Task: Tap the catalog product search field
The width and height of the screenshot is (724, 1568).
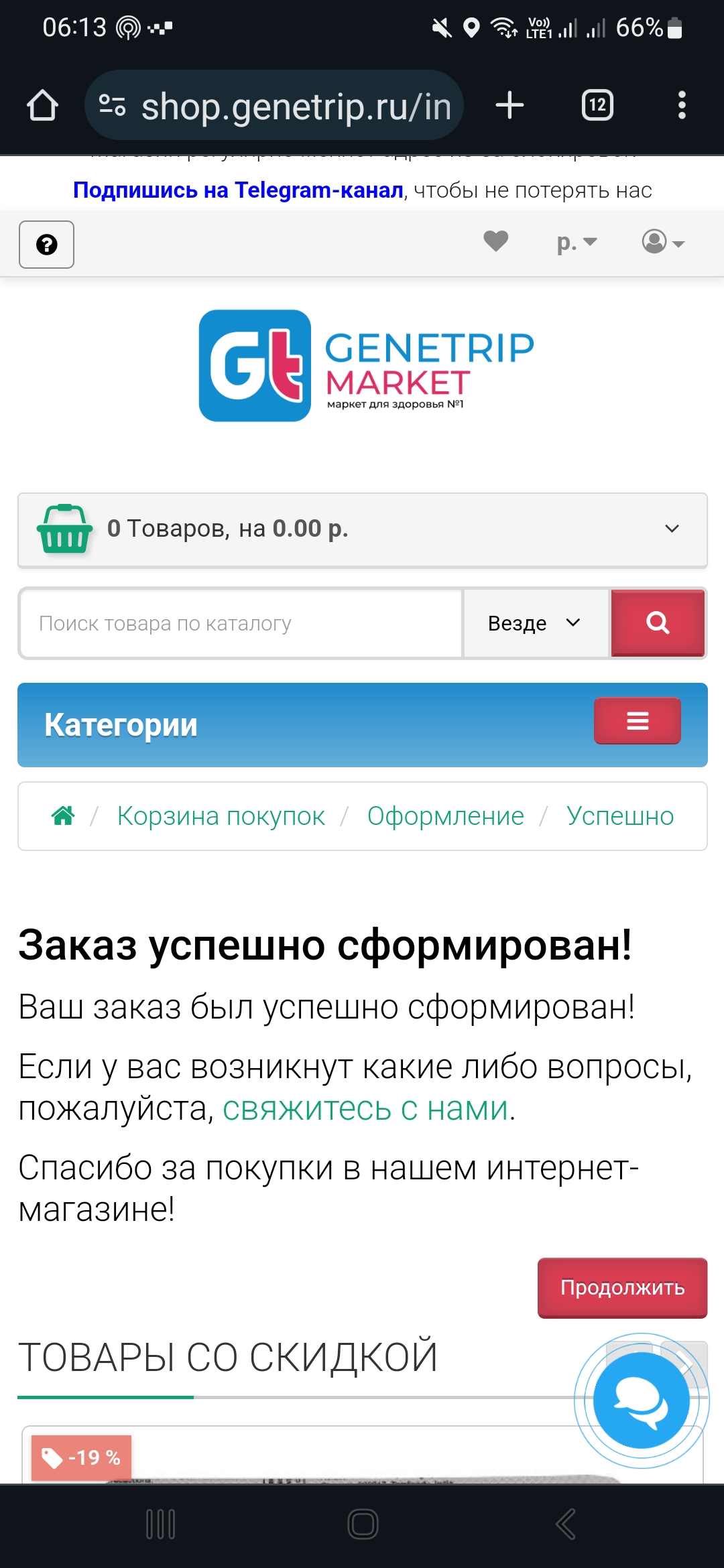Action: pos(241,623)
